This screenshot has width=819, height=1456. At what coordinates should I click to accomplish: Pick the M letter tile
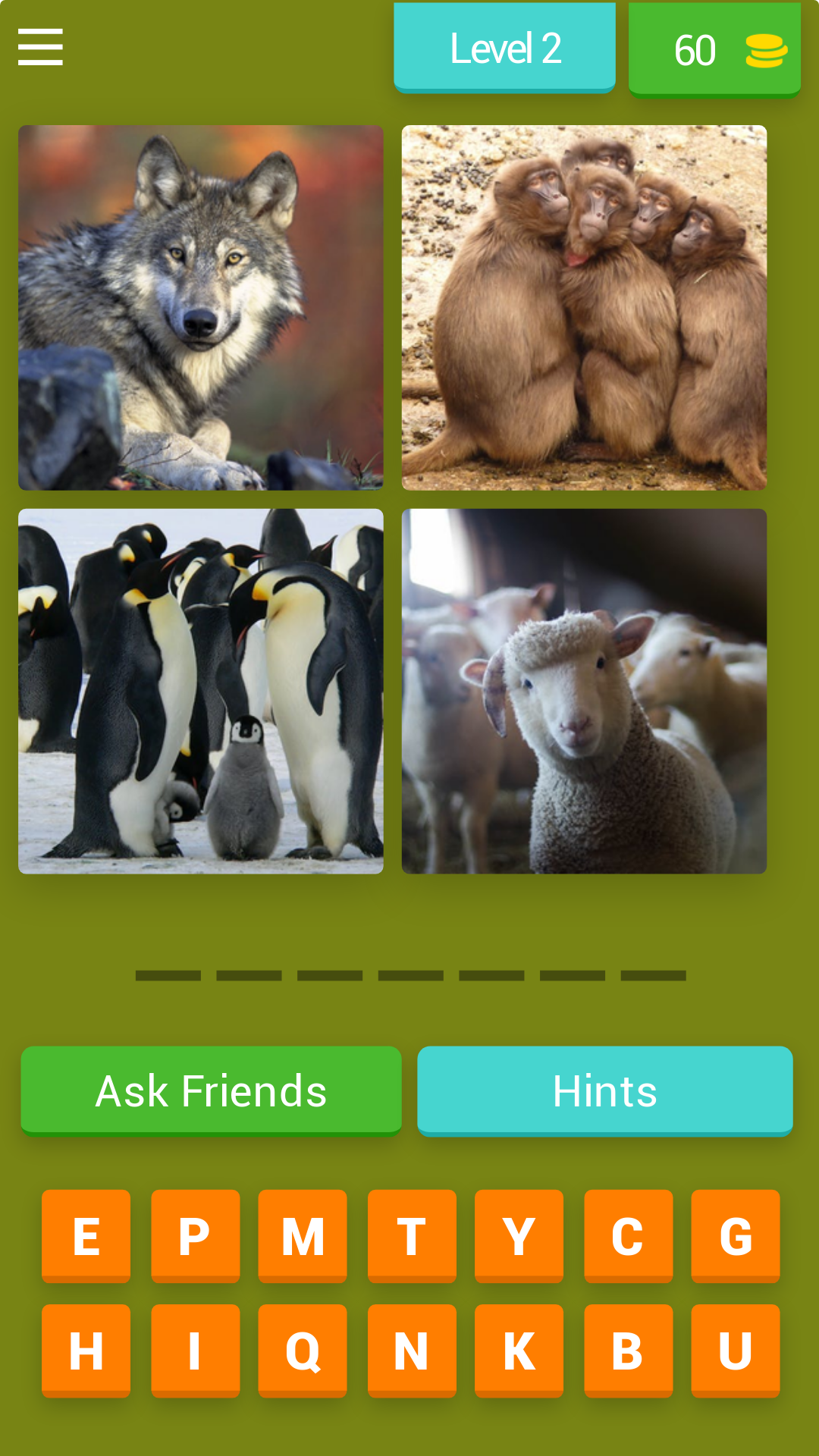pyautogui.click(x=303, y=1235)
